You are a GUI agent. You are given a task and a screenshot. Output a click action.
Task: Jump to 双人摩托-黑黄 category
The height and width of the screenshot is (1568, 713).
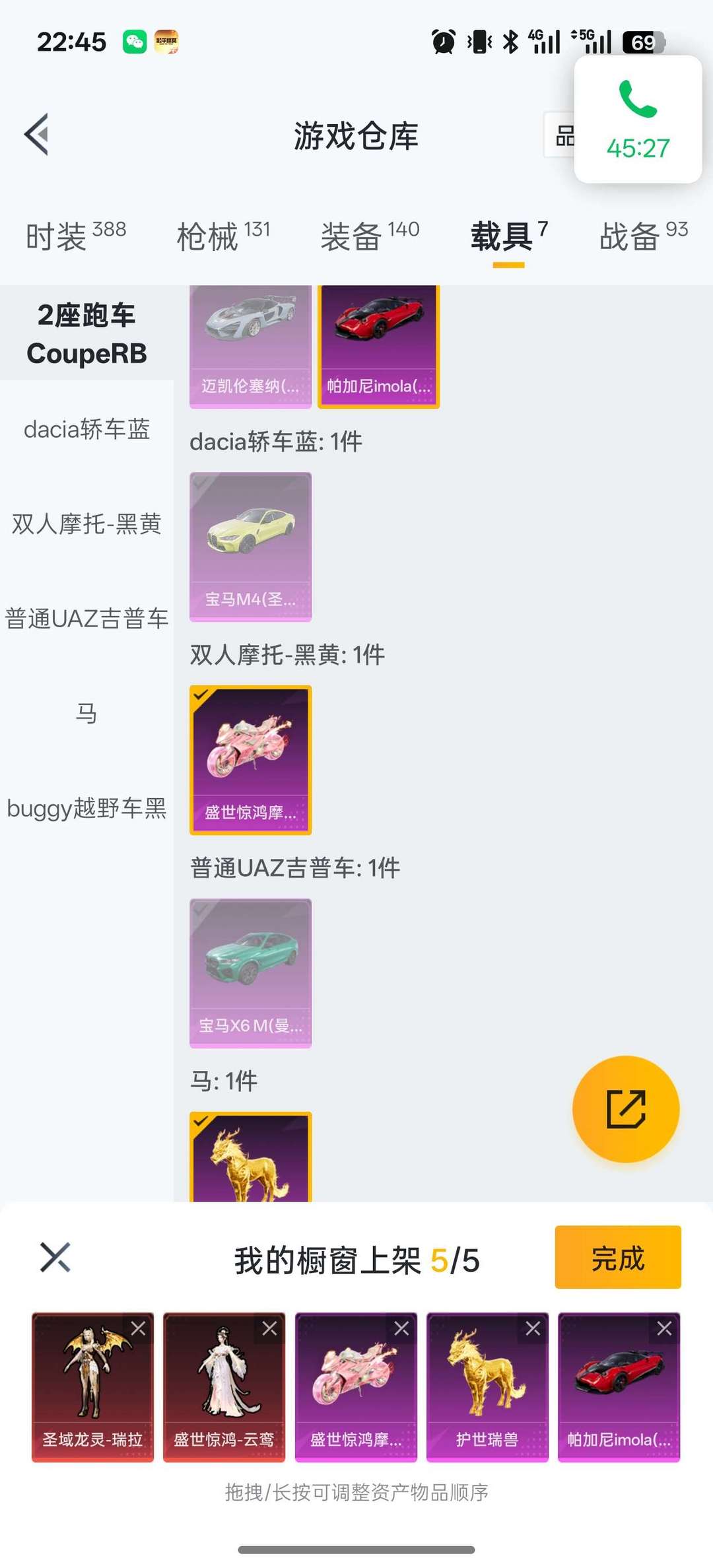tap(86, 524)
